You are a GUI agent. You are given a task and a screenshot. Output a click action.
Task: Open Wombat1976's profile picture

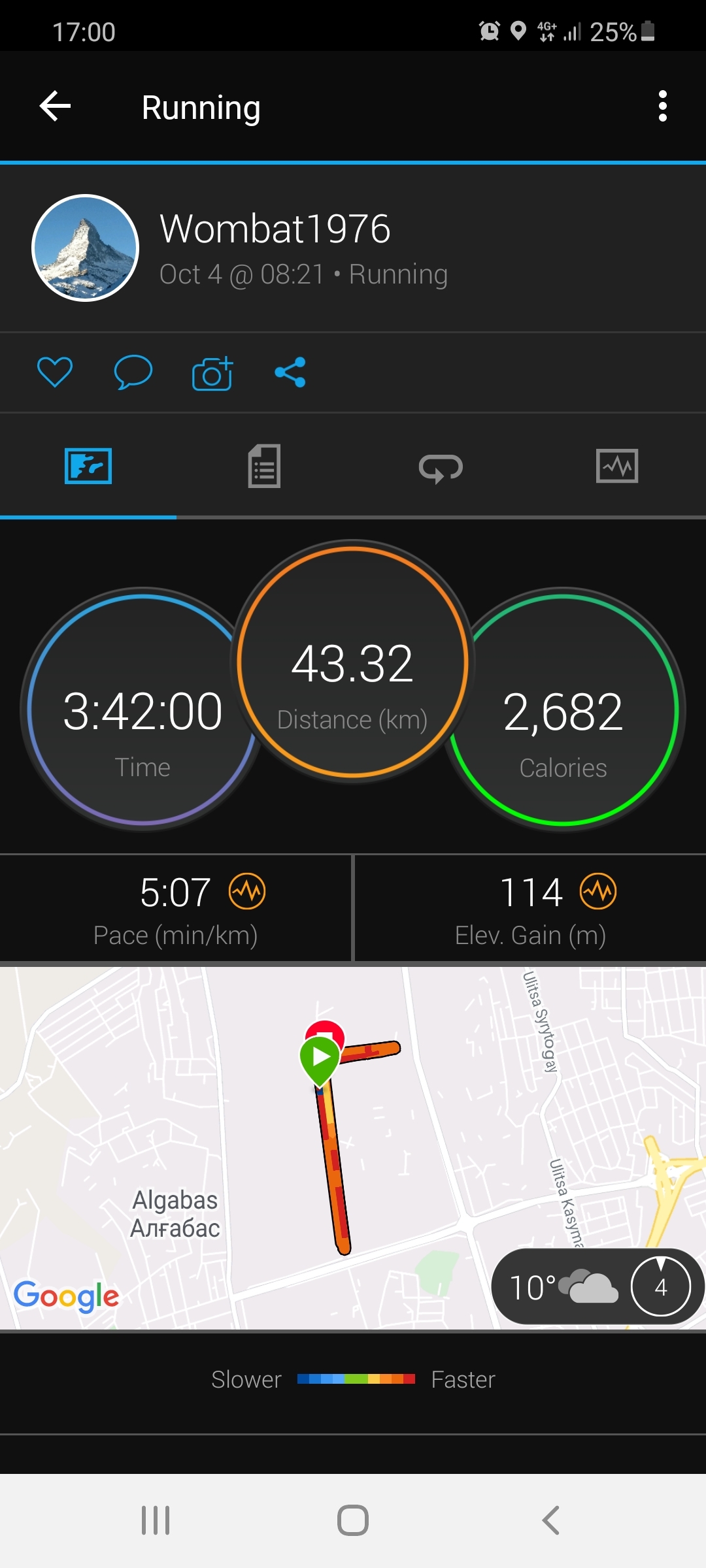(86, 248)
